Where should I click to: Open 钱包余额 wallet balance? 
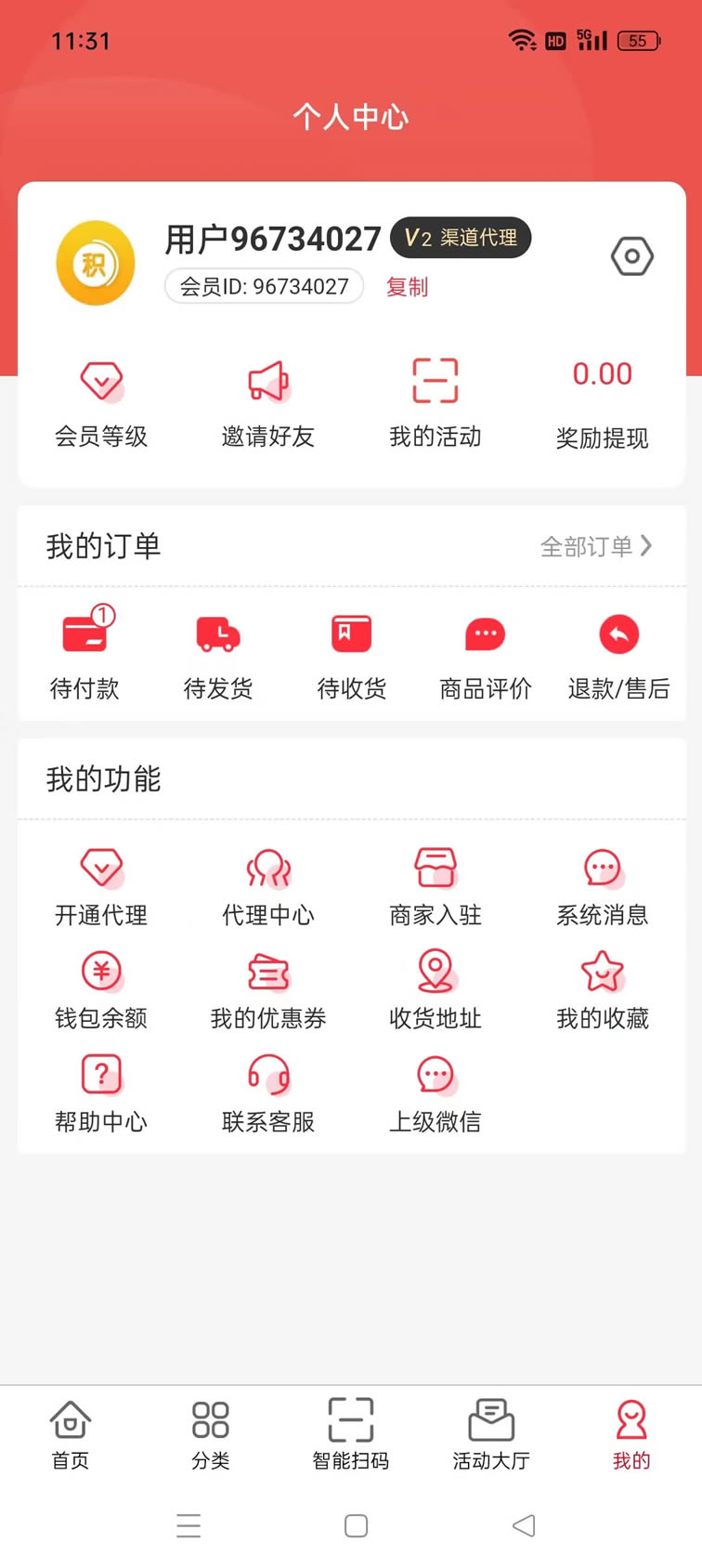tap(101, 992)
